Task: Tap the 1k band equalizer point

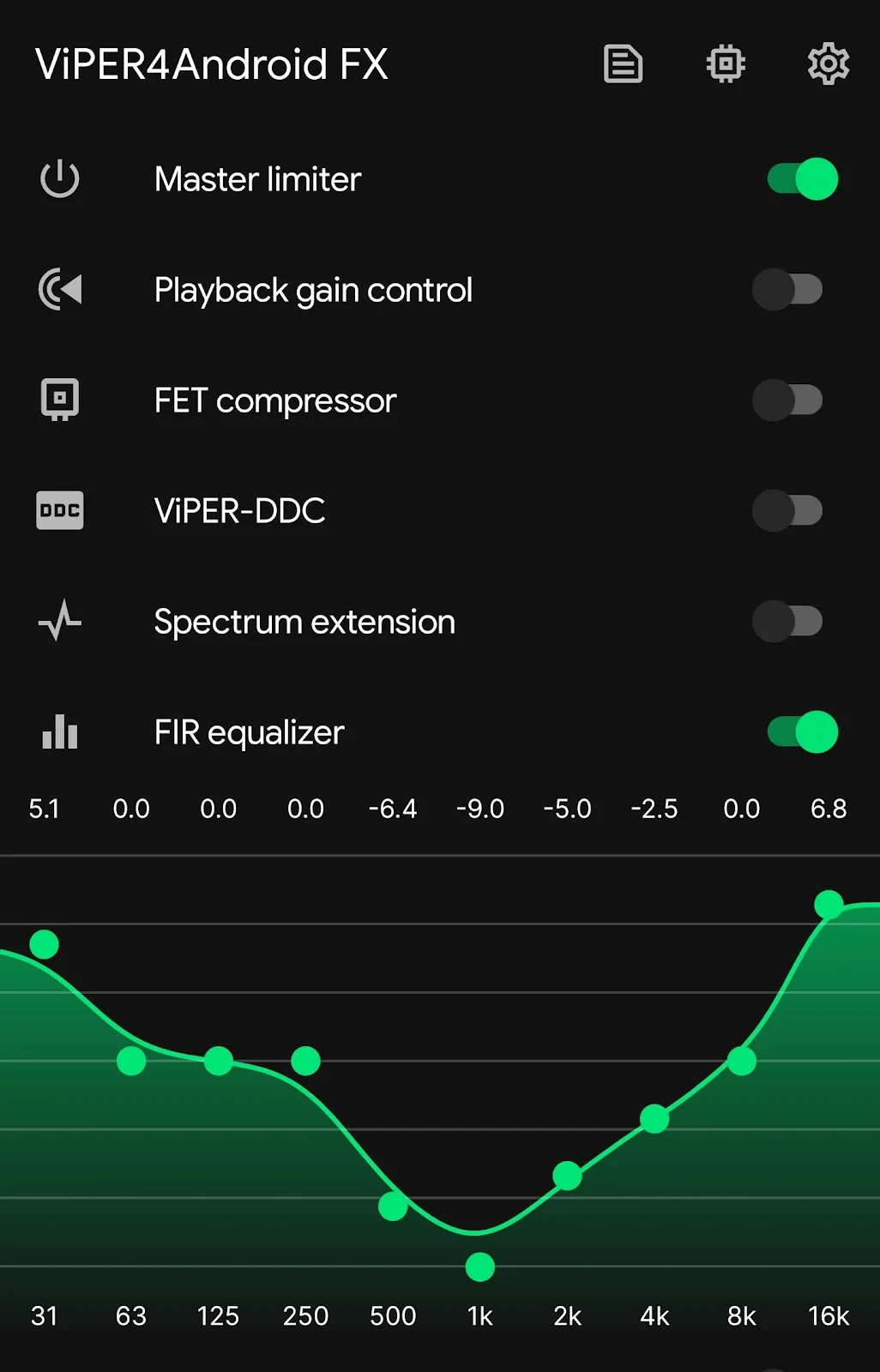Action: 480,1267
